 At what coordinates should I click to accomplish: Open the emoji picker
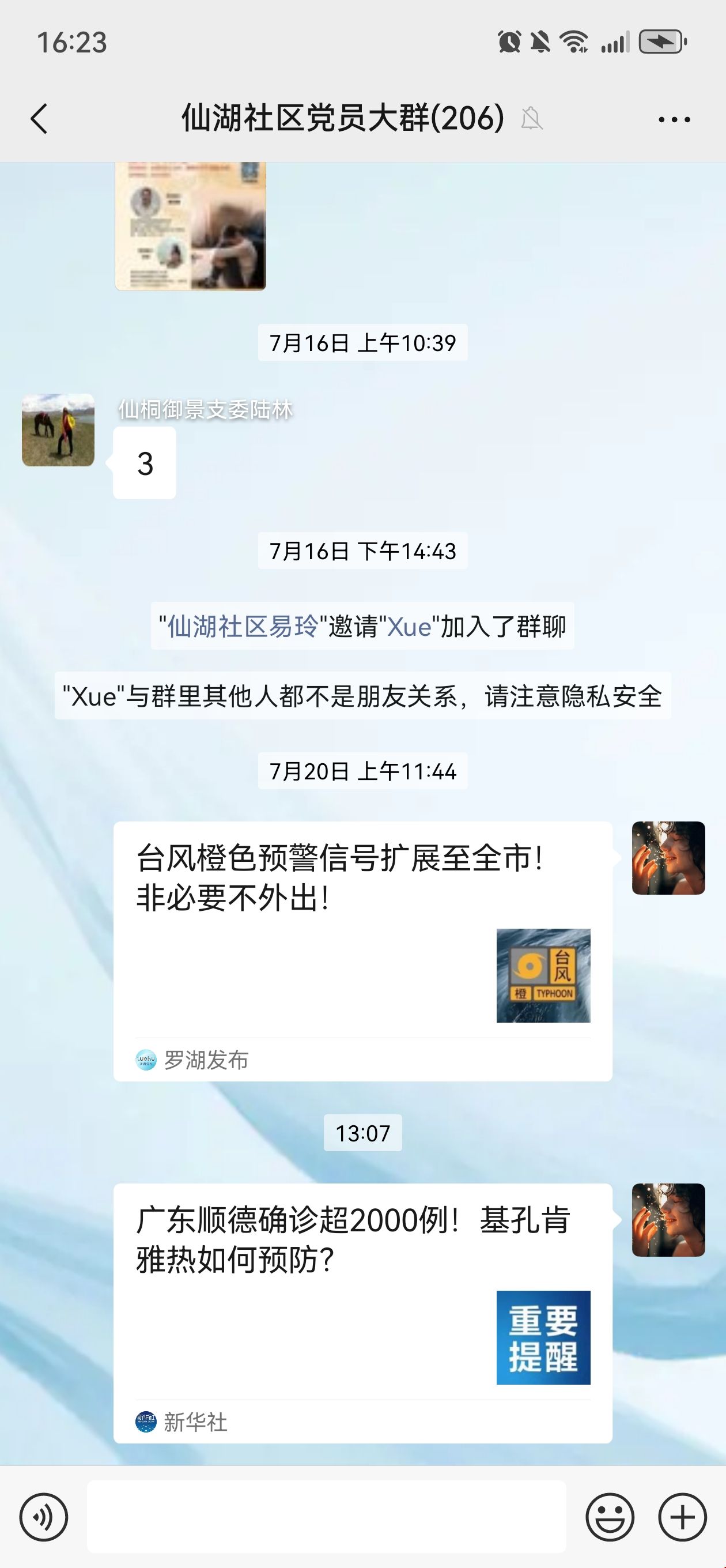point(609,1517)
